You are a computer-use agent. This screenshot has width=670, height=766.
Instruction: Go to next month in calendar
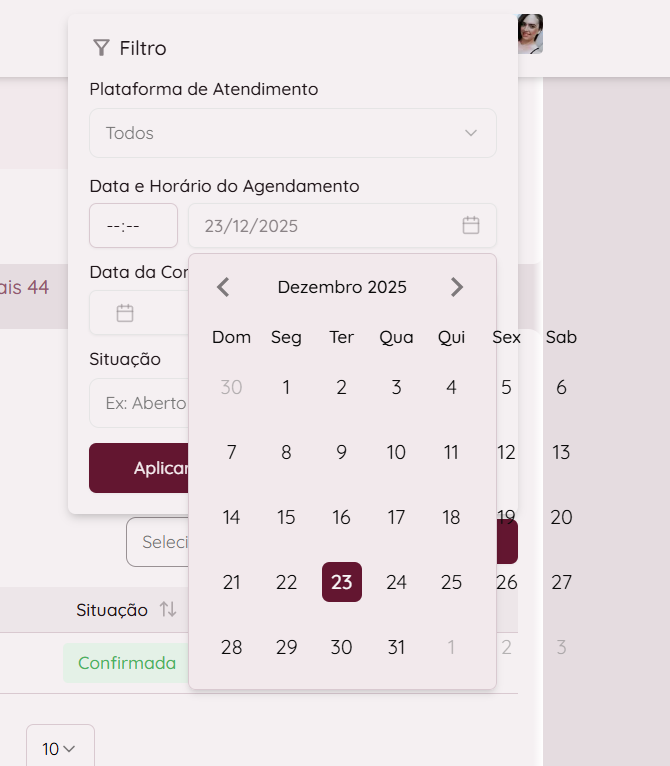pos(457,287)
